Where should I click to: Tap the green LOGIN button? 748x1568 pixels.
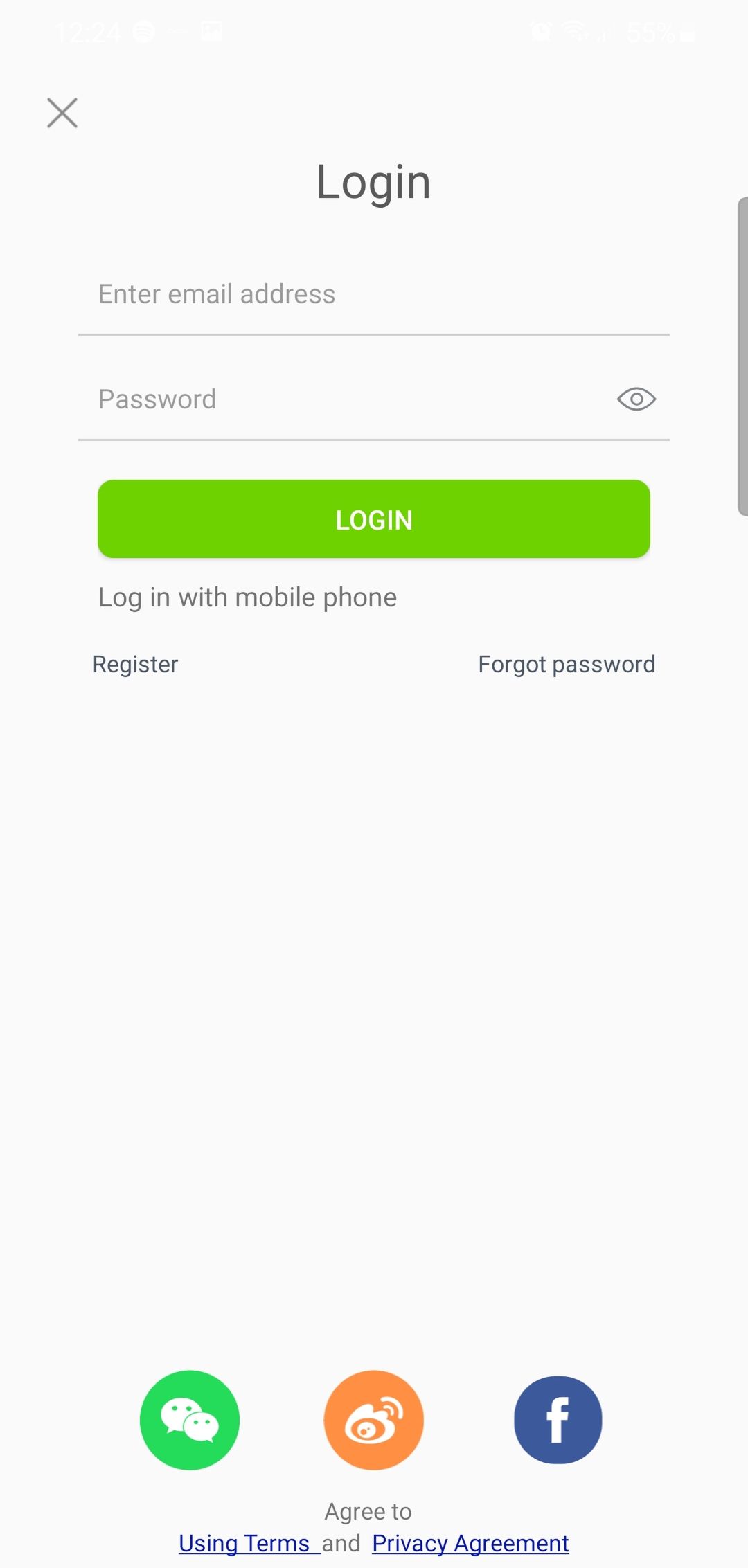[374, 519]
